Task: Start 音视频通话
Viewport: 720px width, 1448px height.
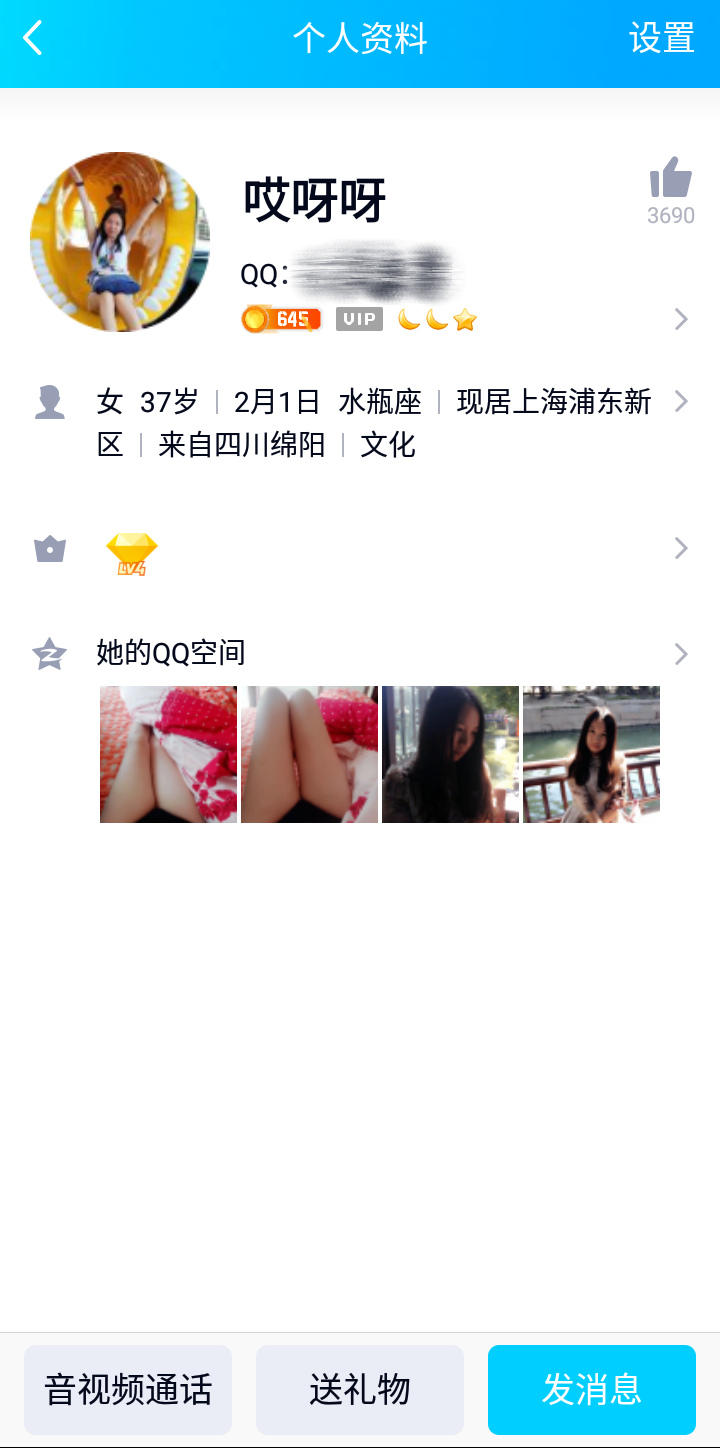Action: coord(128,1390)
